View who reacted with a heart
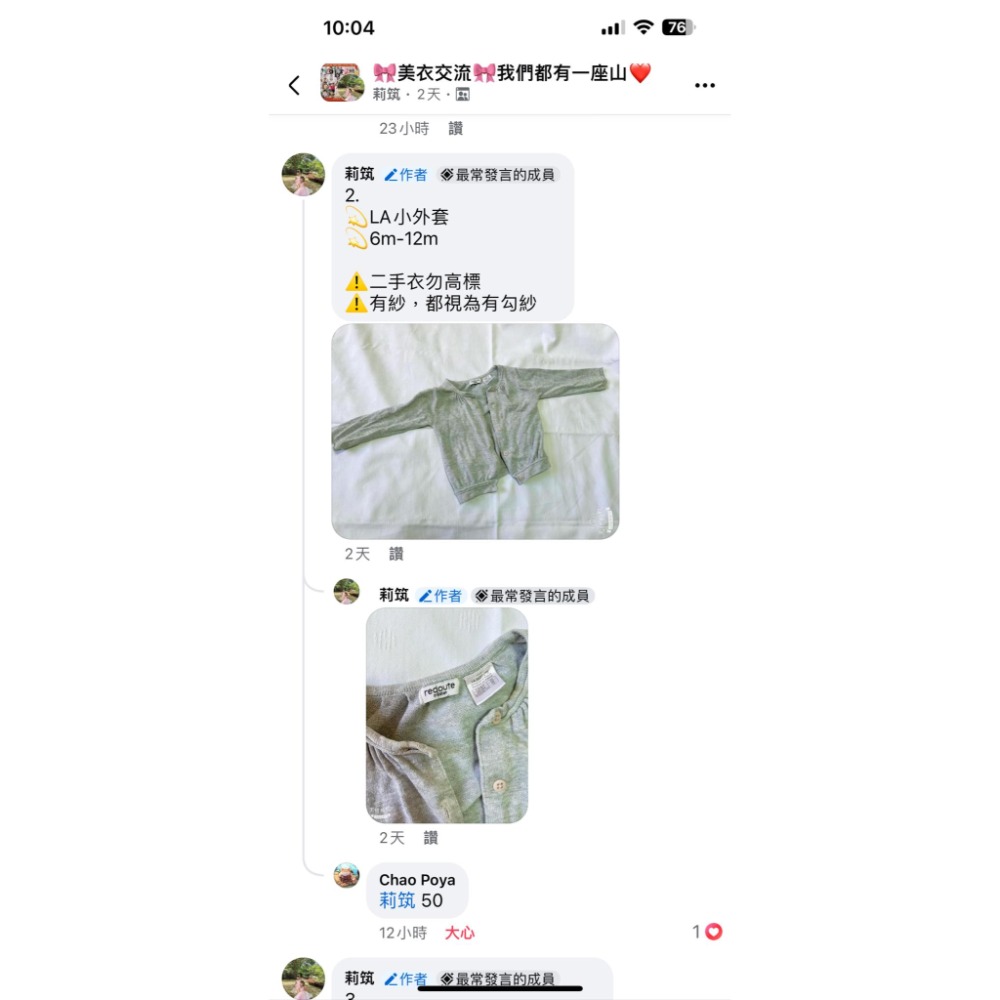Viewport: 1000px width, 1000px height. [708, 932]
